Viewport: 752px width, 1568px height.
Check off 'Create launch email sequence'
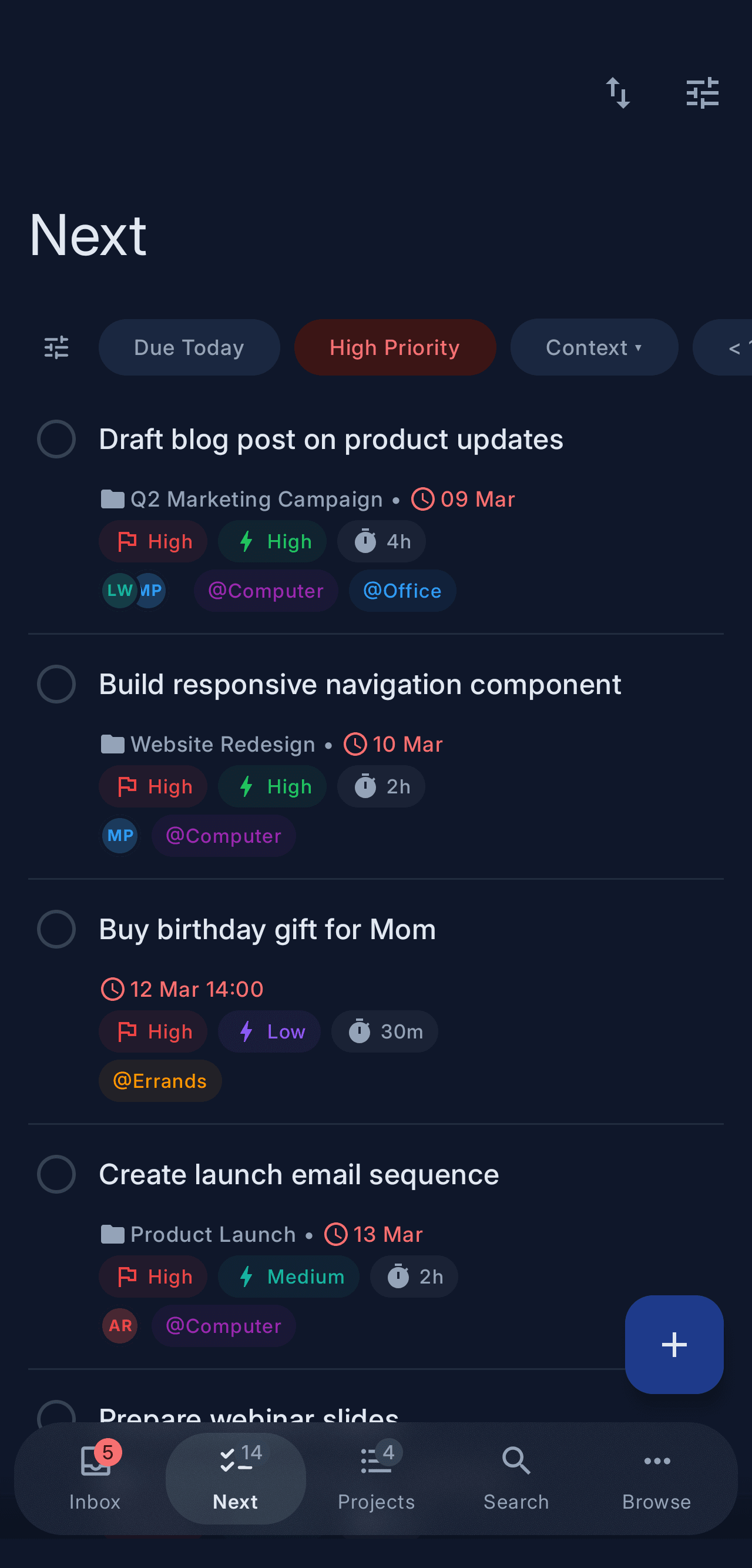click(56, 1174)
